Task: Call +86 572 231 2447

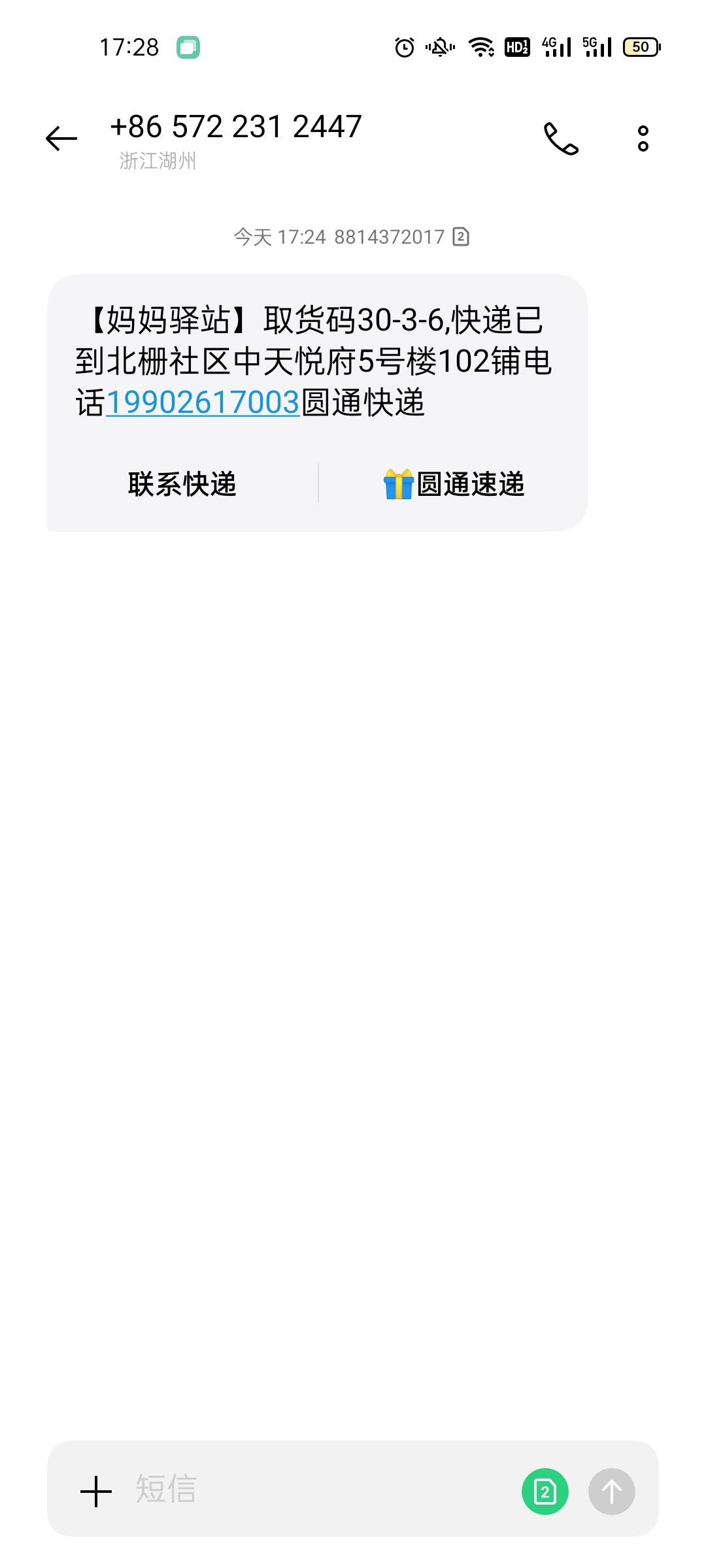Action: pyautogui.click(x=561, y=139)
